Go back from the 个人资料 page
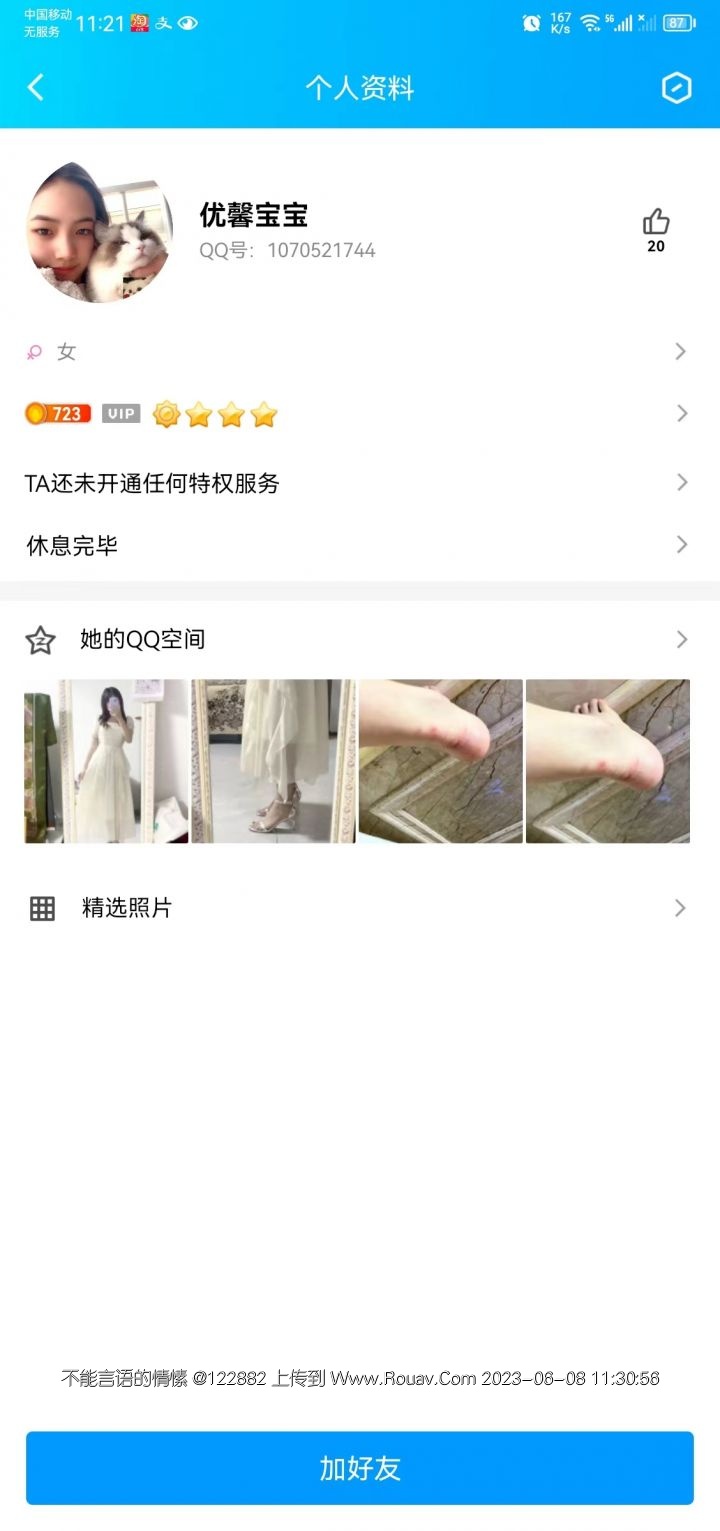Screen dimensions: 720x1531 [36, 88]
